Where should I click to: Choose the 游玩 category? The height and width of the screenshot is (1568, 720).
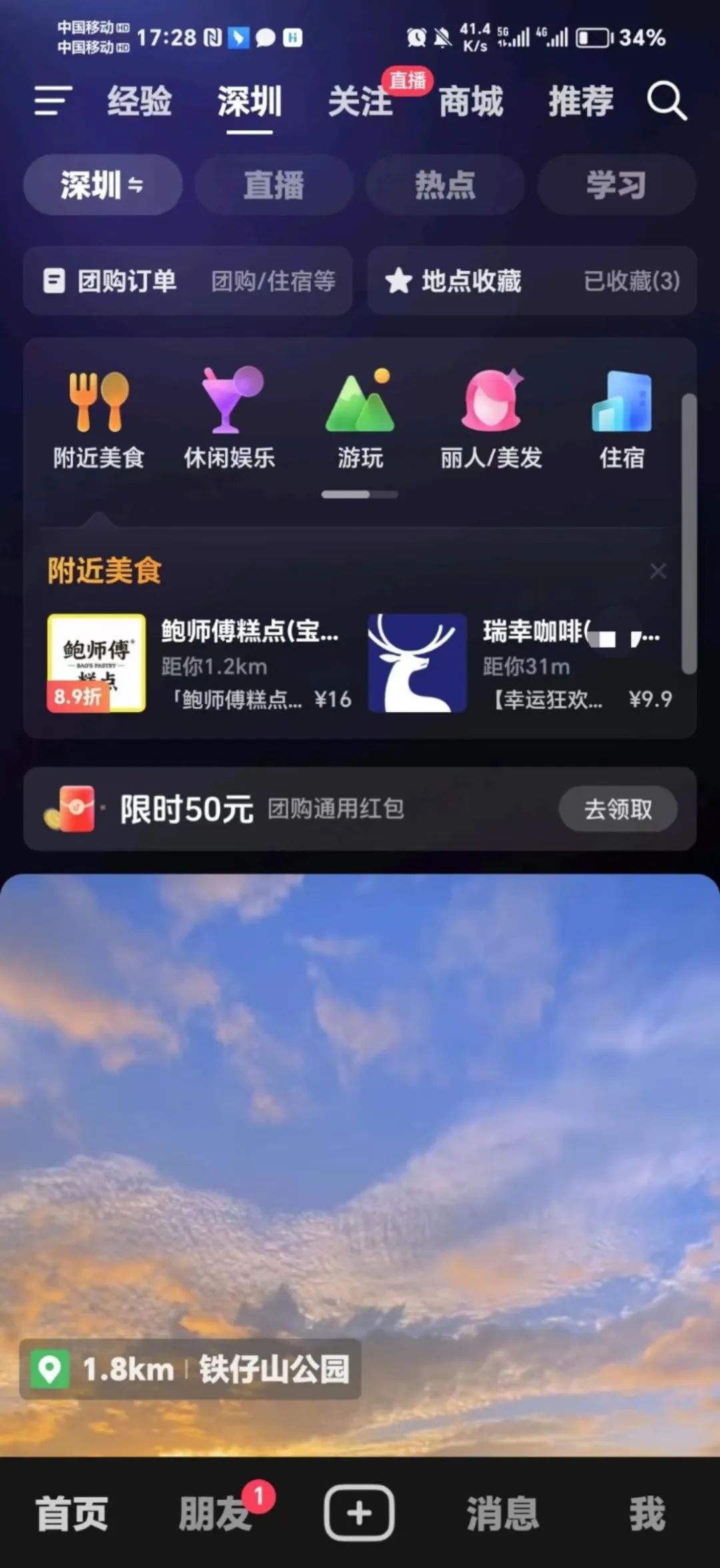tap(360, 418)
